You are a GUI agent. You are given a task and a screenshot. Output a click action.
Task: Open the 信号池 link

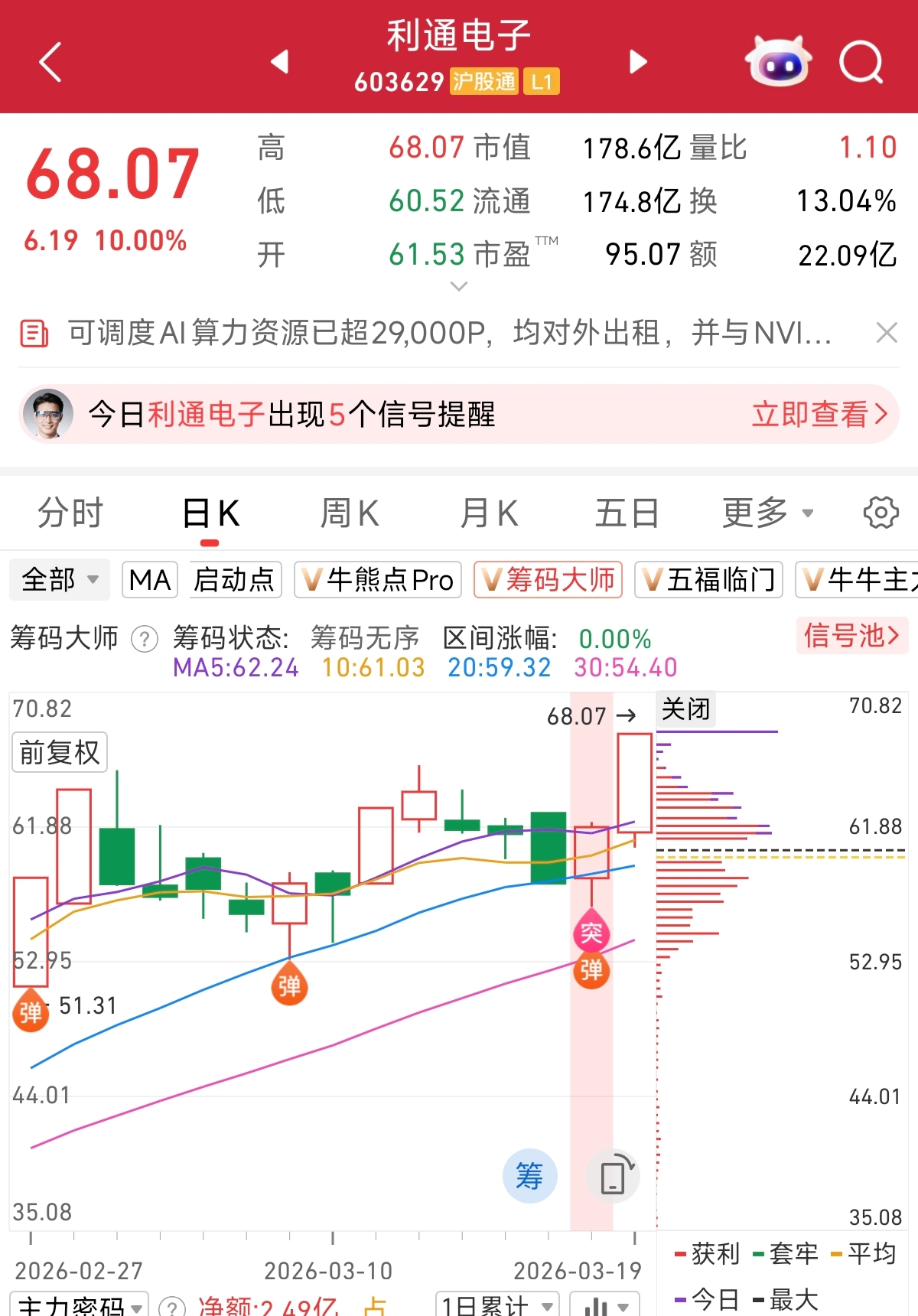click(851, 635)
